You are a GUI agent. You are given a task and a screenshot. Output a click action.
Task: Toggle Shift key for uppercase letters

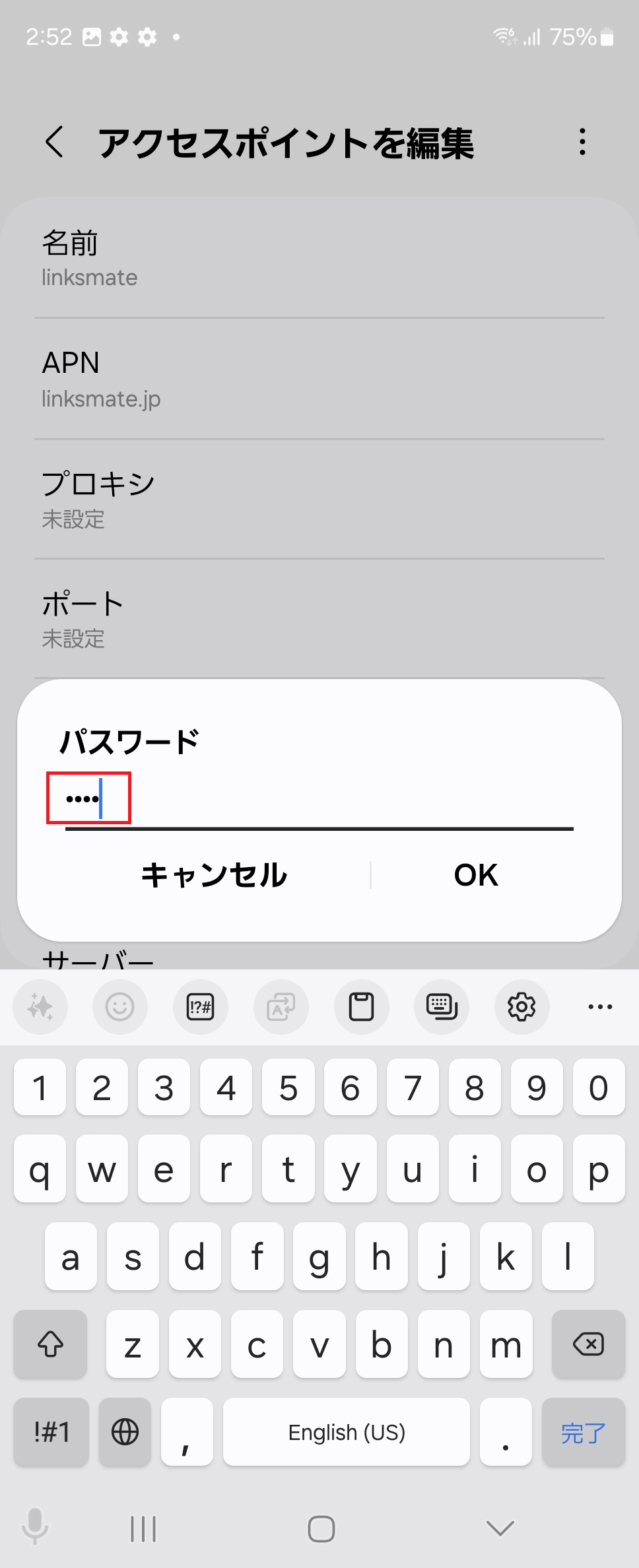point(50,1344)
